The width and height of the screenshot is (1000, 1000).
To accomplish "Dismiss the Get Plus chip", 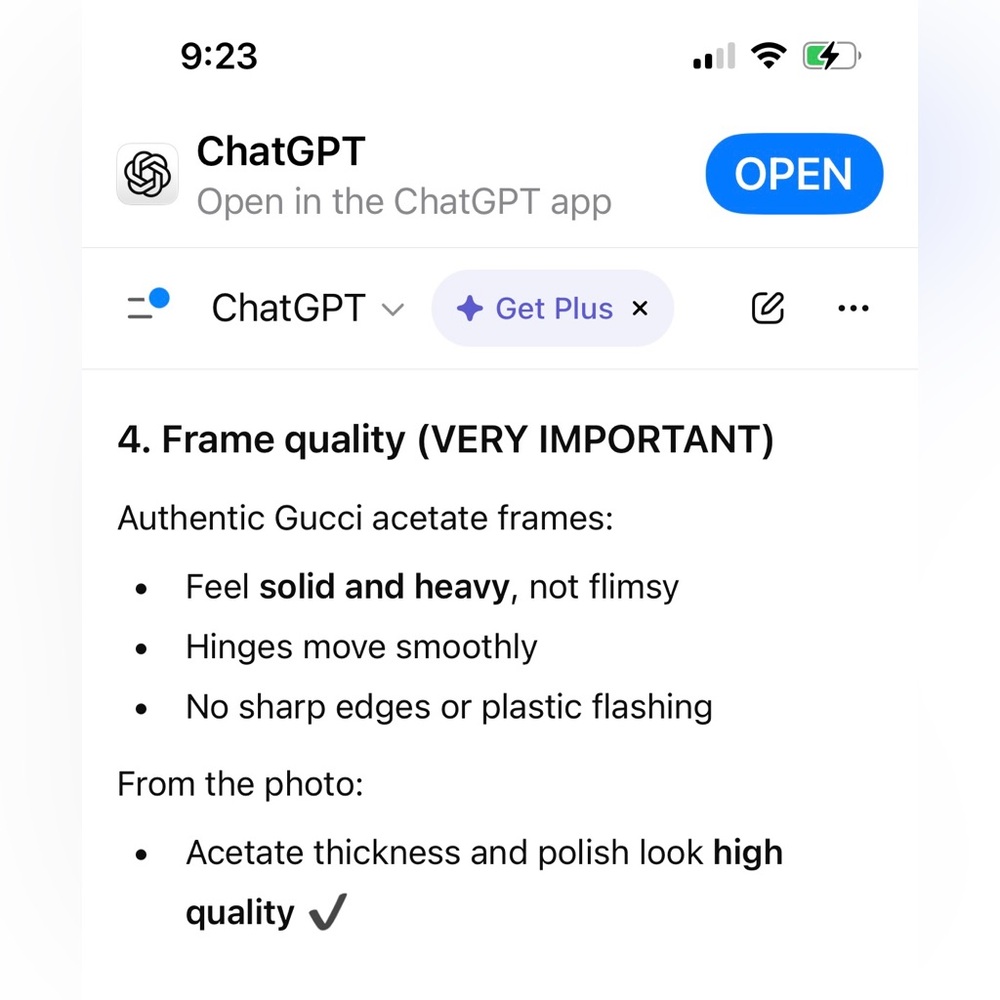I will coord(640,308).
